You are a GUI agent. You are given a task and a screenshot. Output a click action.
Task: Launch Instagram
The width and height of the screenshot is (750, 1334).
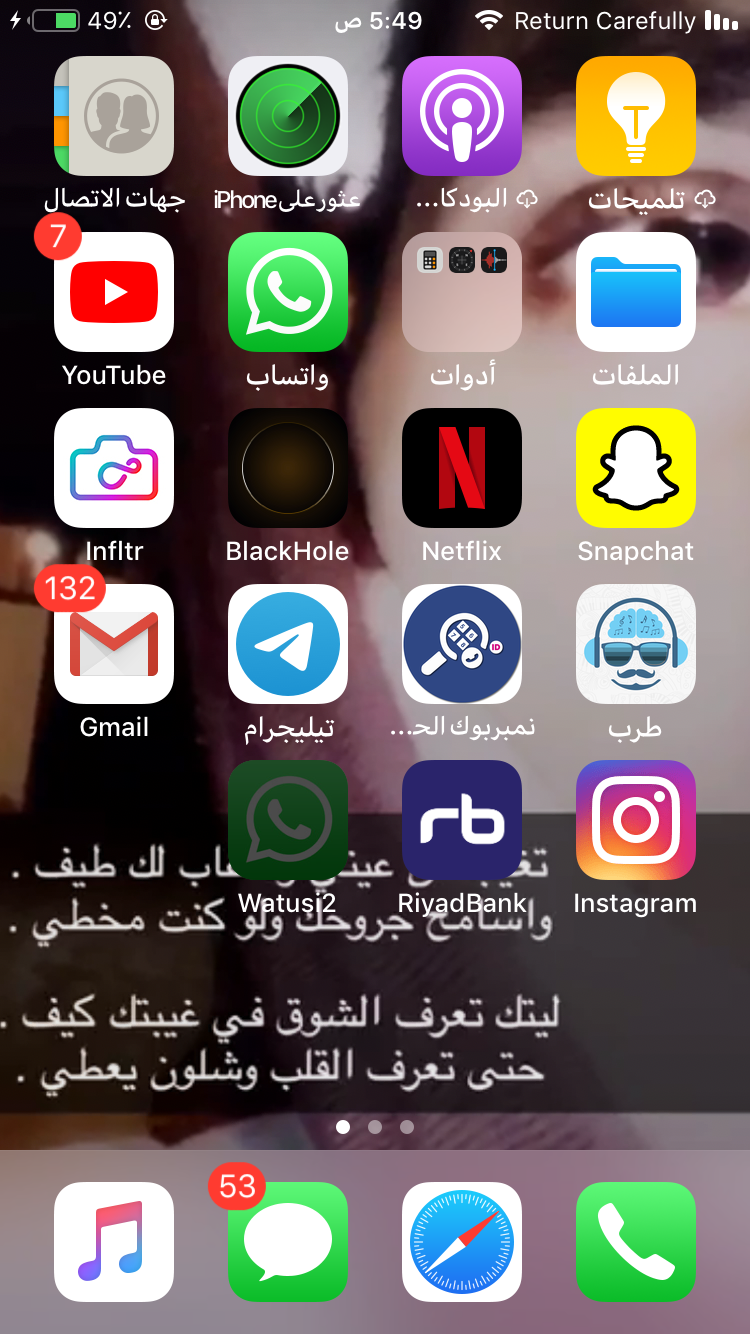pyautogui.click(x=636, y=820)
